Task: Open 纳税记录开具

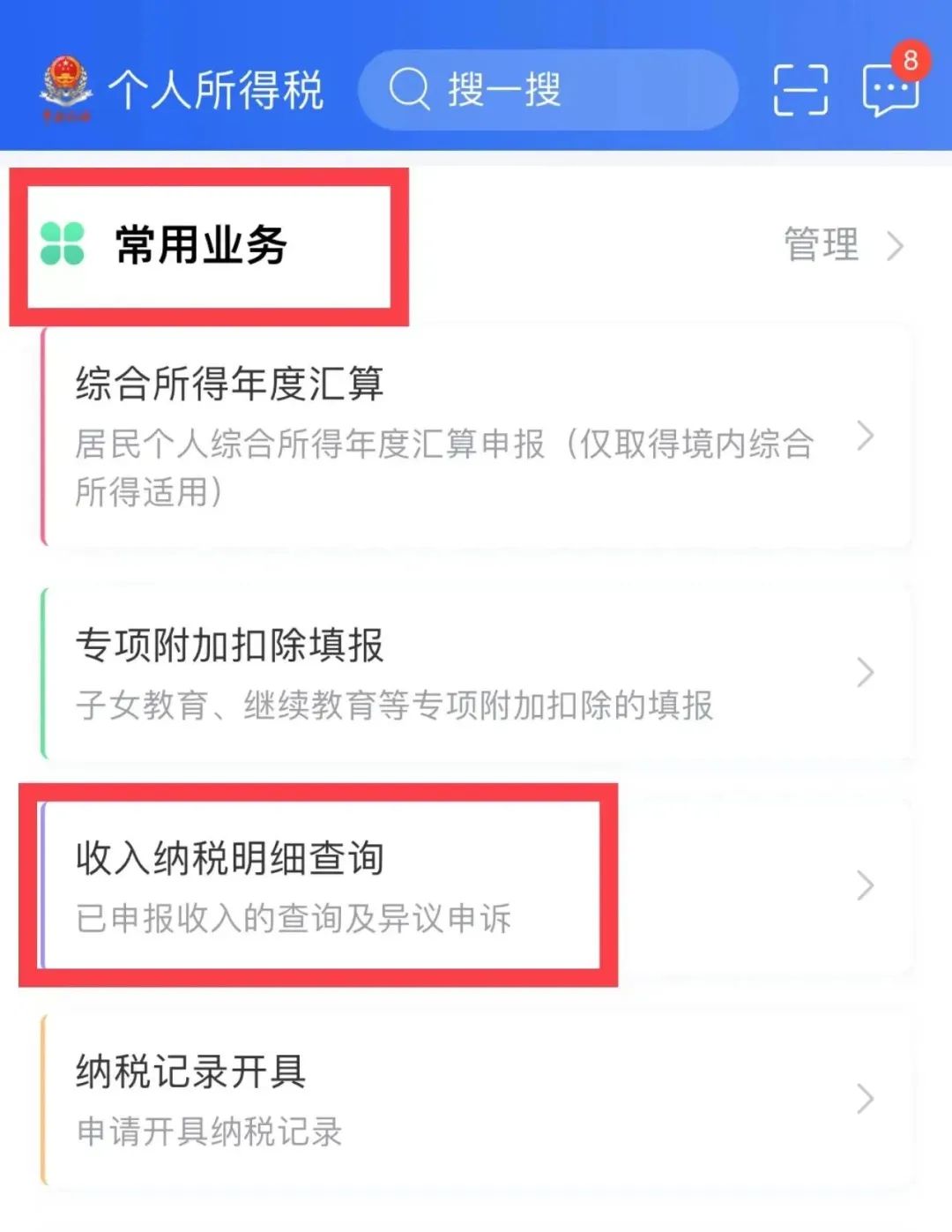Action: [x=476, y=1099]
